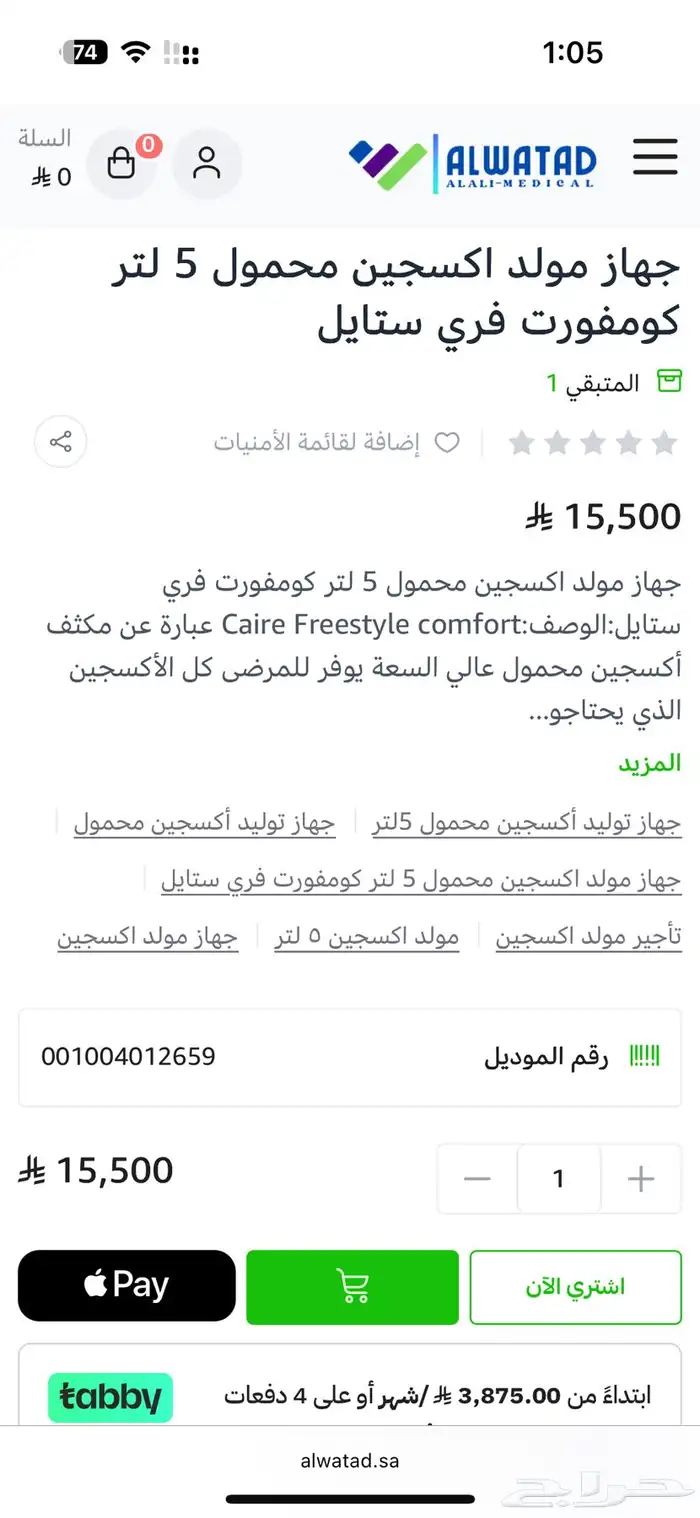
Task: Open the hamburger navigation menu
Action: point(655,158)
